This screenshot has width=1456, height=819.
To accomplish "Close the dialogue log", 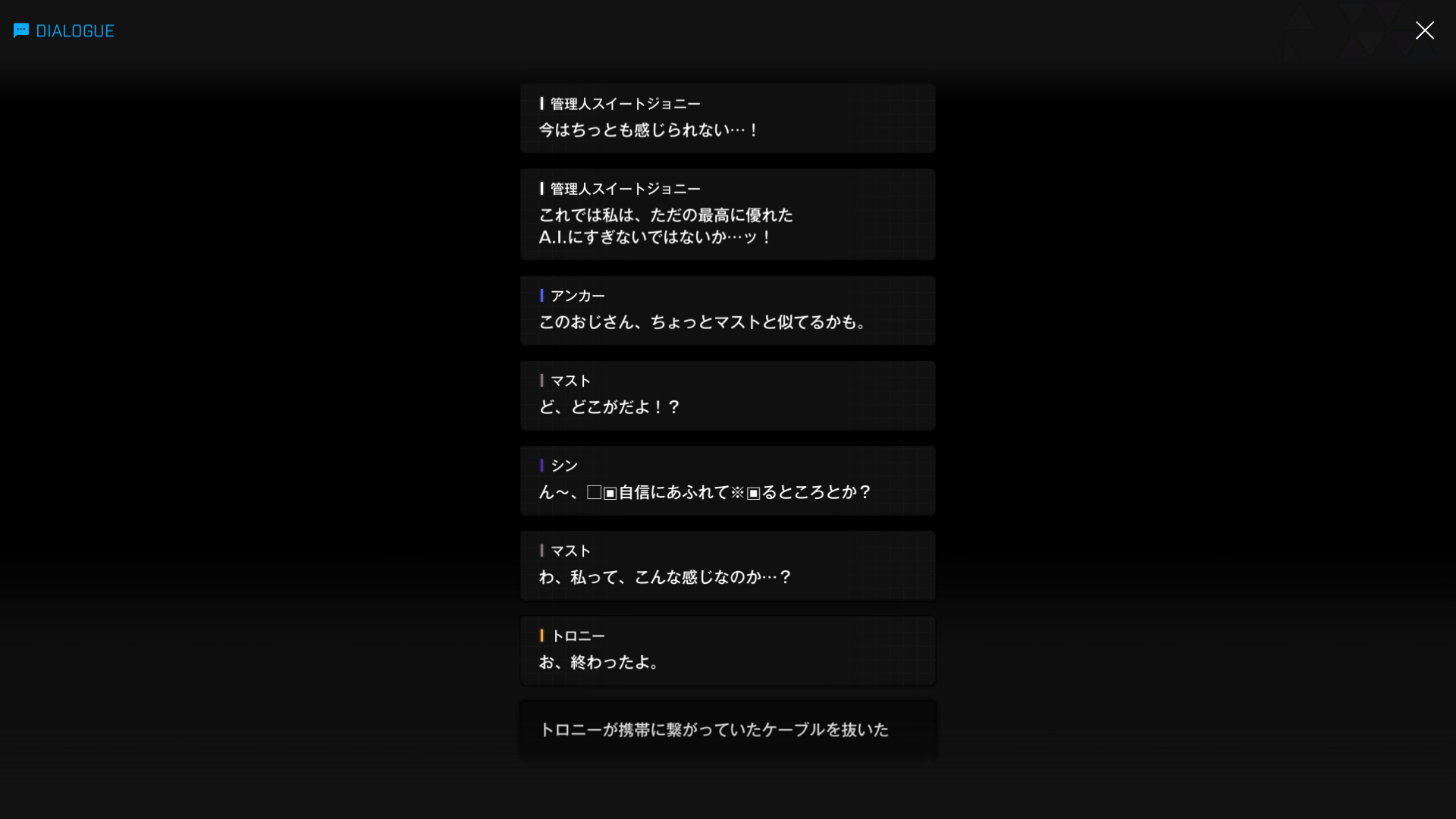I will (x=1424, y=30).
